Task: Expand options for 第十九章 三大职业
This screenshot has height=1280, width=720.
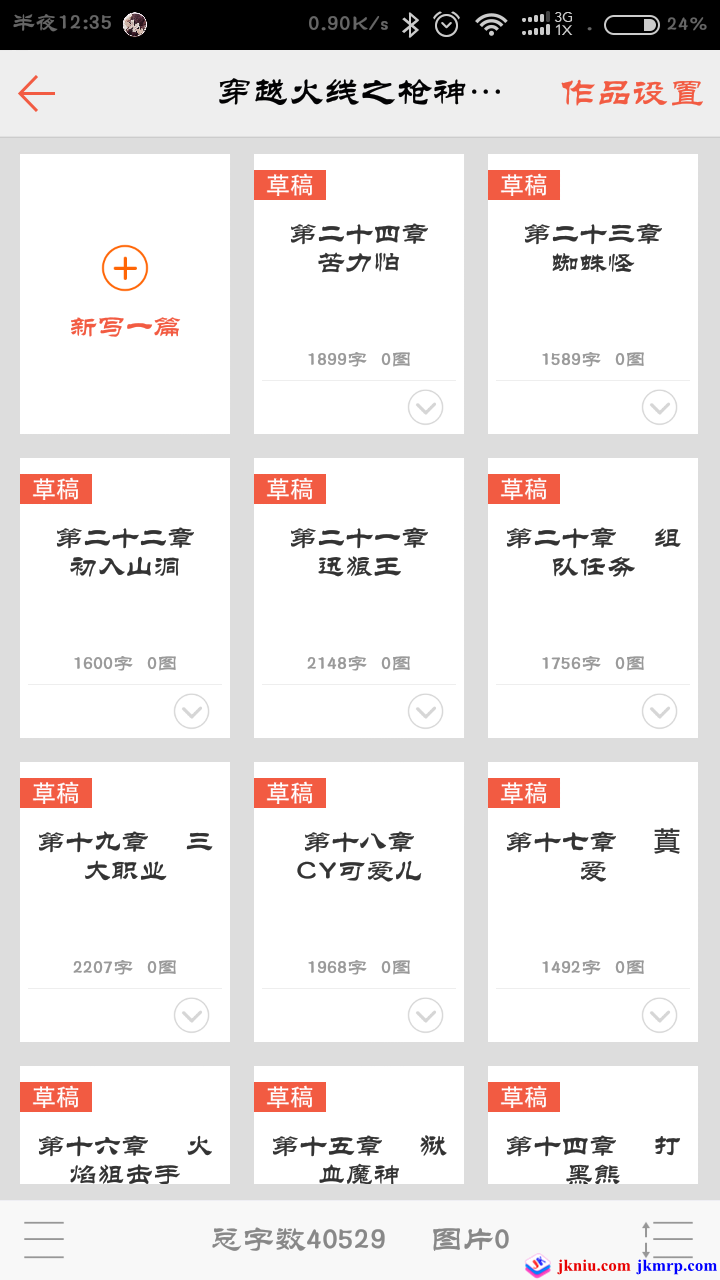Action: coord(192,1015)
